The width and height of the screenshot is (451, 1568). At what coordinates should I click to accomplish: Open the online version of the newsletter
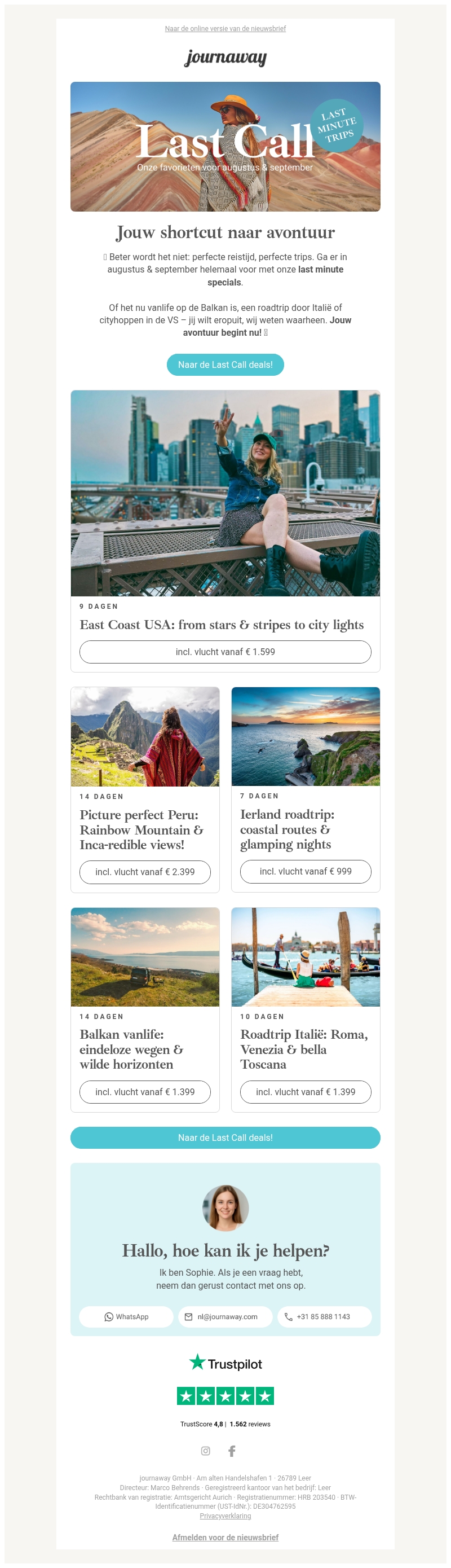(225, 29)
